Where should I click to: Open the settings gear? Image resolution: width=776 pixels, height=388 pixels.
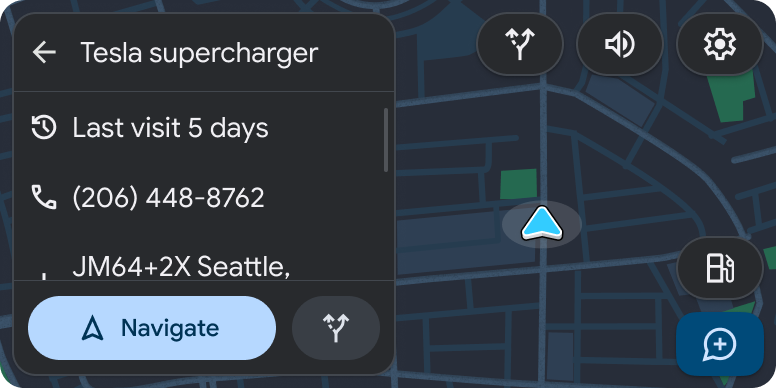point(720,44)
